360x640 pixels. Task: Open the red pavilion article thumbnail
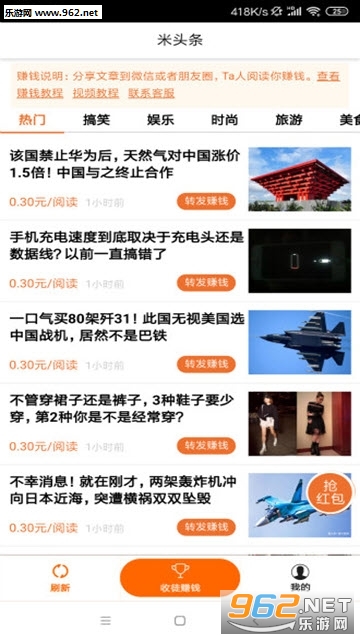click(300, 179)
